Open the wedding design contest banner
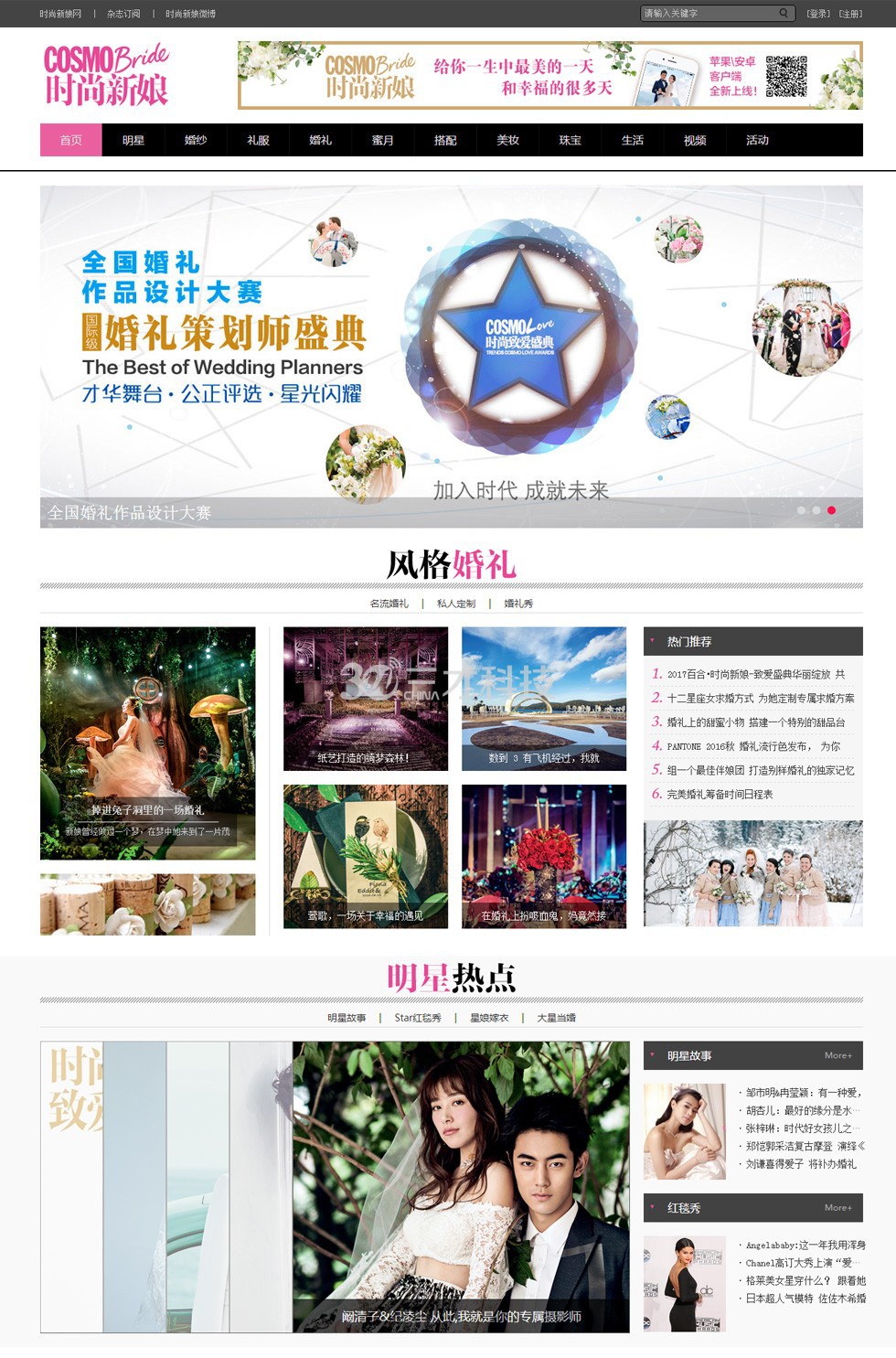896x1358 pixels. [x=451, y=357]
